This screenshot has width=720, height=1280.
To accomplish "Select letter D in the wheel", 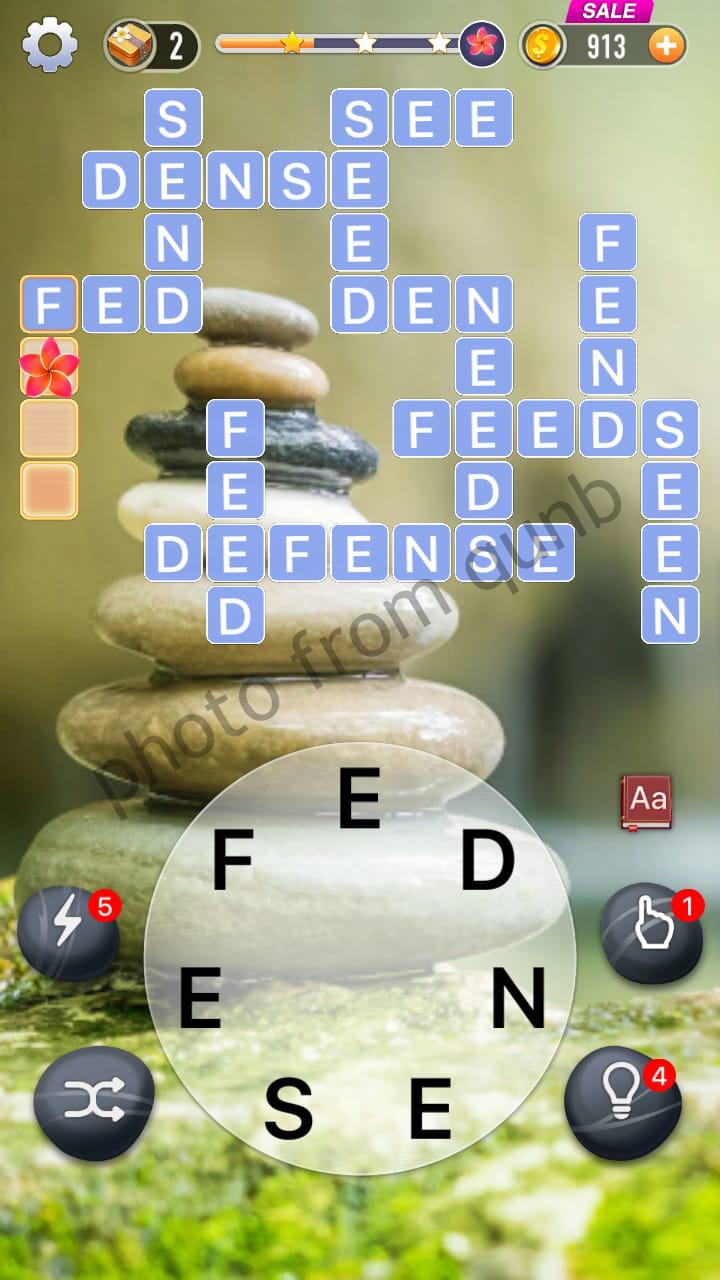I will (x=487, y=861).
